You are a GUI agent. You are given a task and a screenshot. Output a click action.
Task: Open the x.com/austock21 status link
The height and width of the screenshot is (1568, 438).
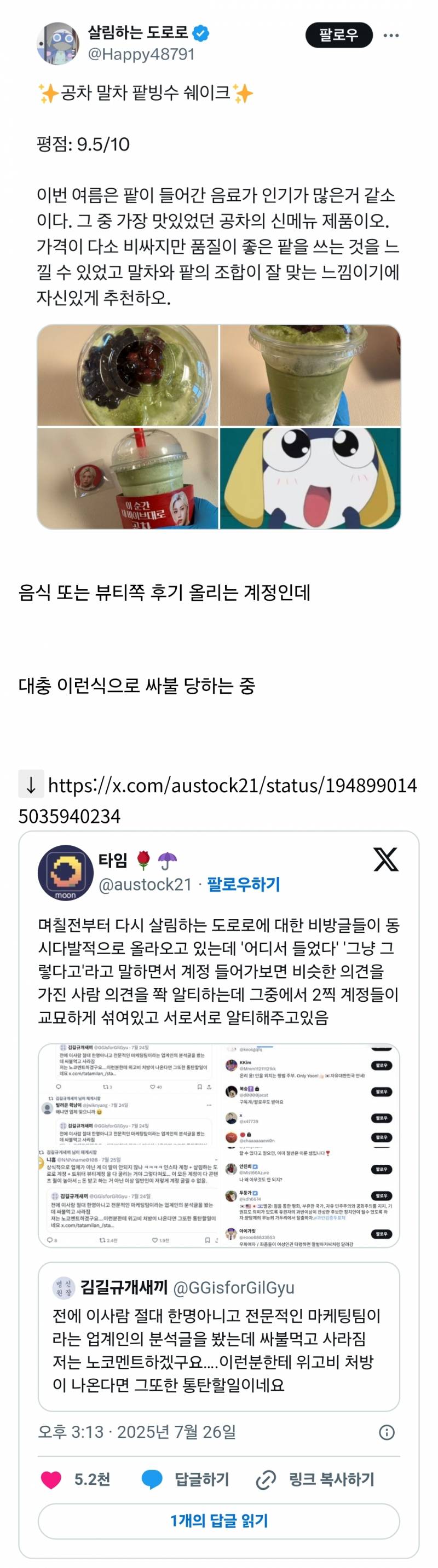[x=232, y=785]
